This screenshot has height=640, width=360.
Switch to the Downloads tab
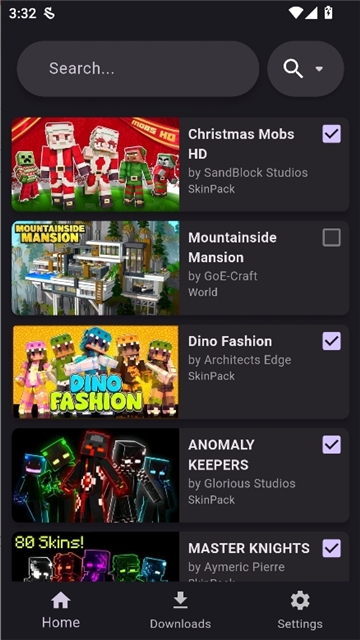[x=180, y=611]
